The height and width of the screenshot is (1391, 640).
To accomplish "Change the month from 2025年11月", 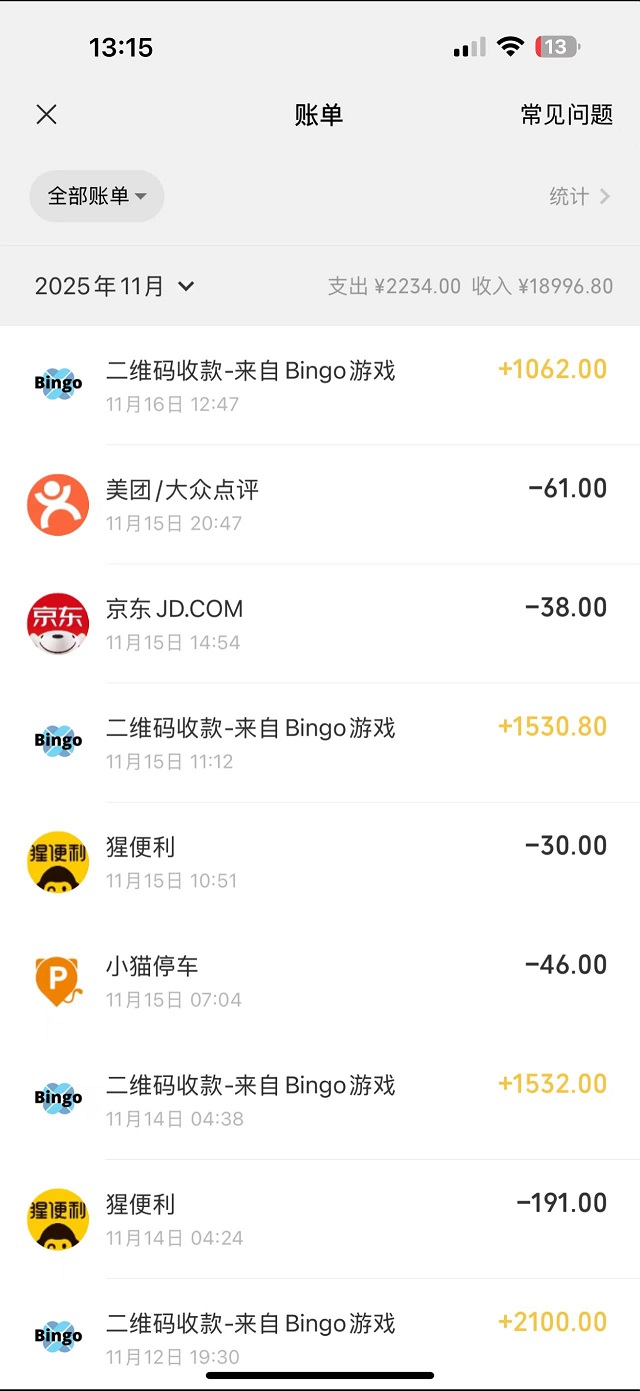I will coord(115,286).
